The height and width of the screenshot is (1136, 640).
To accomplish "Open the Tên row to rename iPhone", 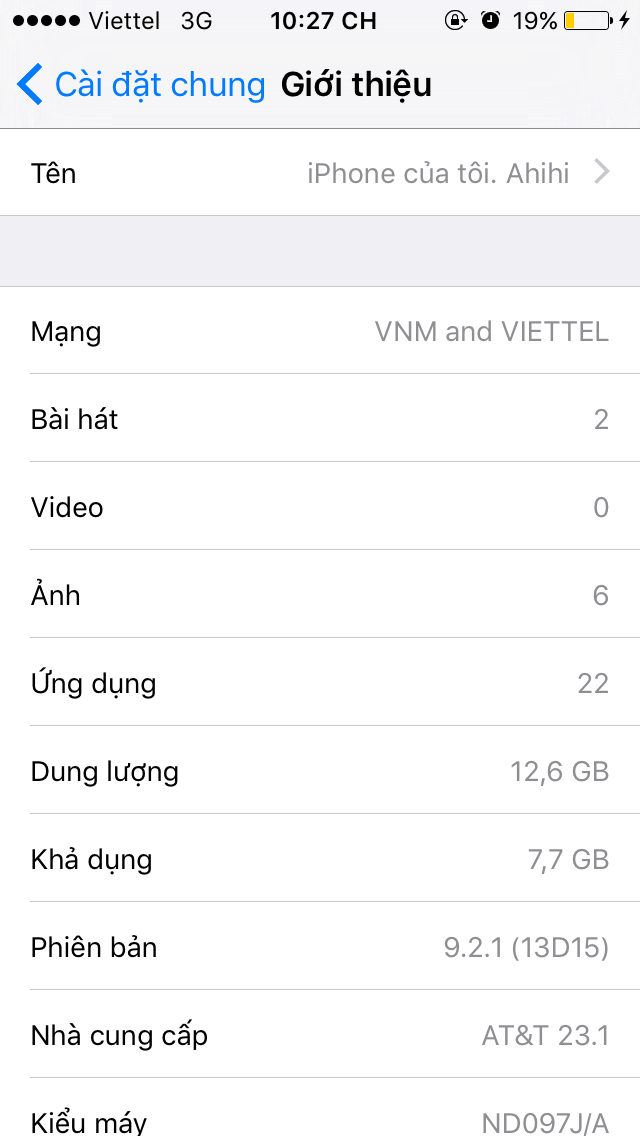I will (x=320, y=173).
